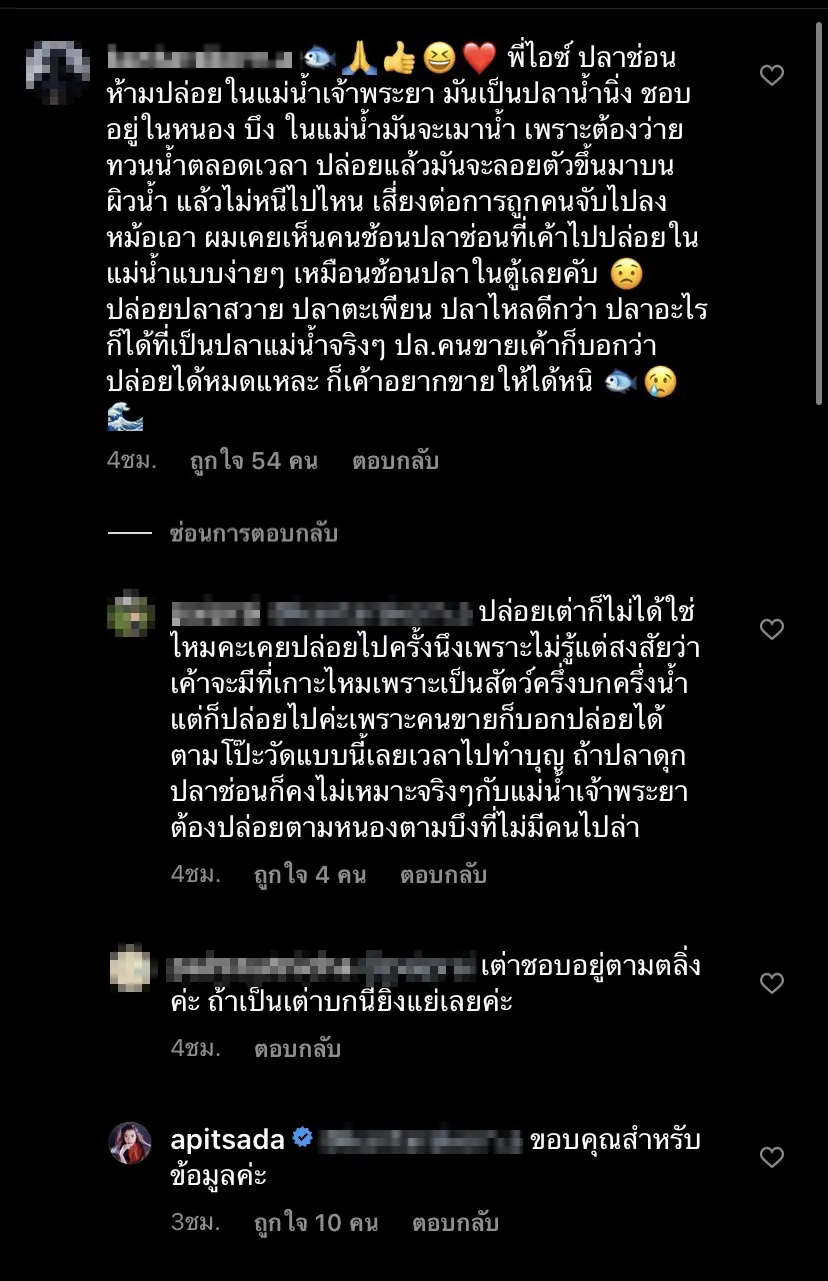Like apitsada's ขอบคุณสำหรับข้อมูลค่ะ reply
The height and width of the screenshot is (1281, 828).
771,1157
